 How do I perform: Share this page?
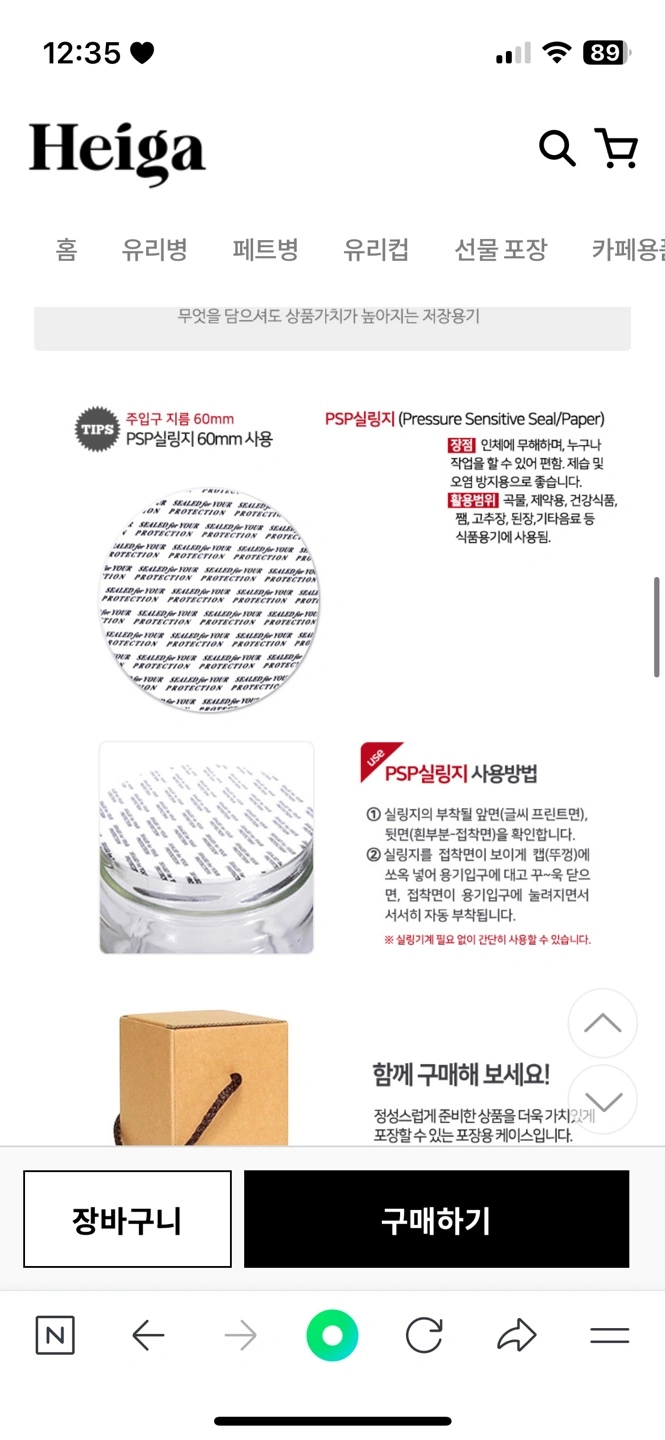517,1336
